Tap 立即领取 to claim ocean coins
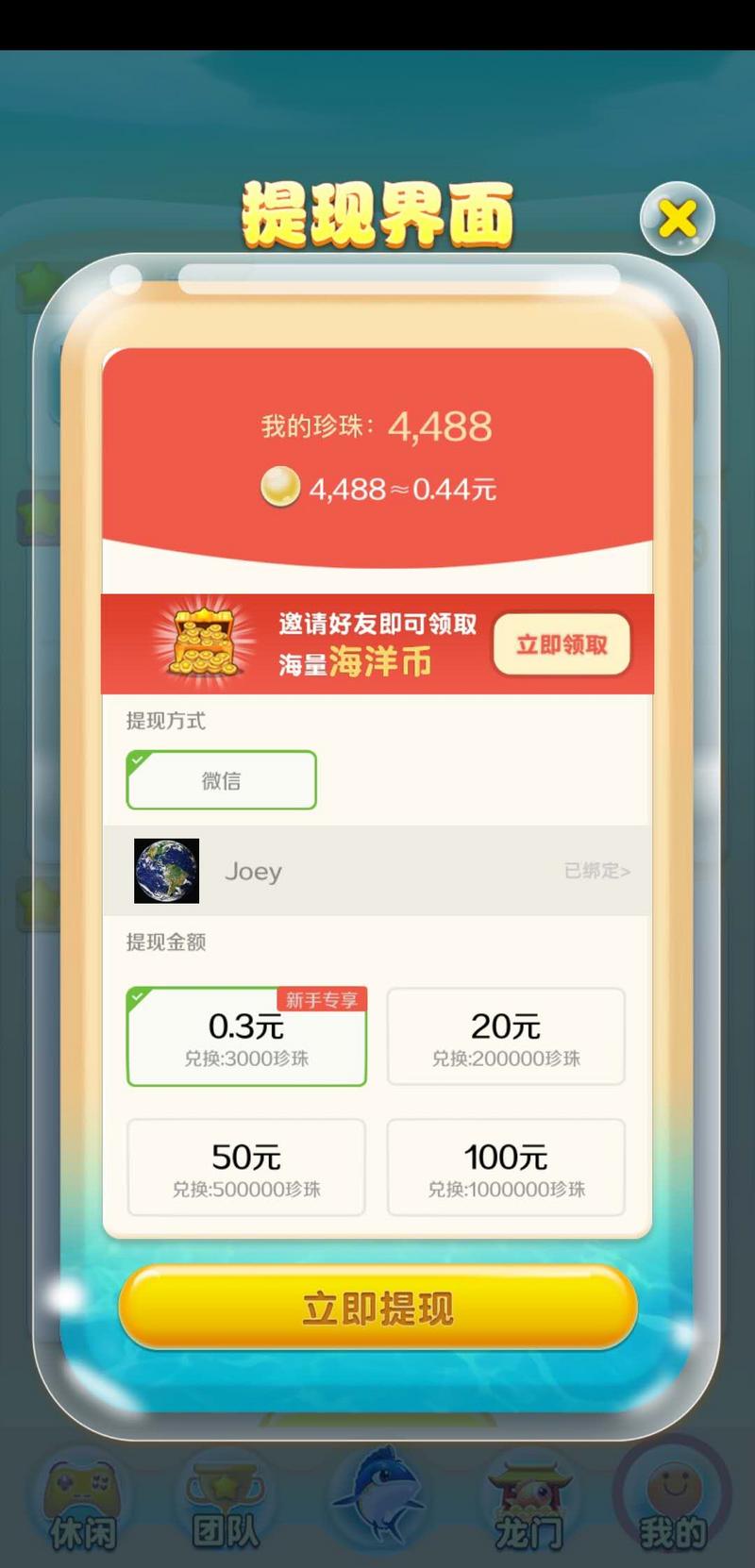The height and width of the screenshot is (1568, 755). pos(562,644)
